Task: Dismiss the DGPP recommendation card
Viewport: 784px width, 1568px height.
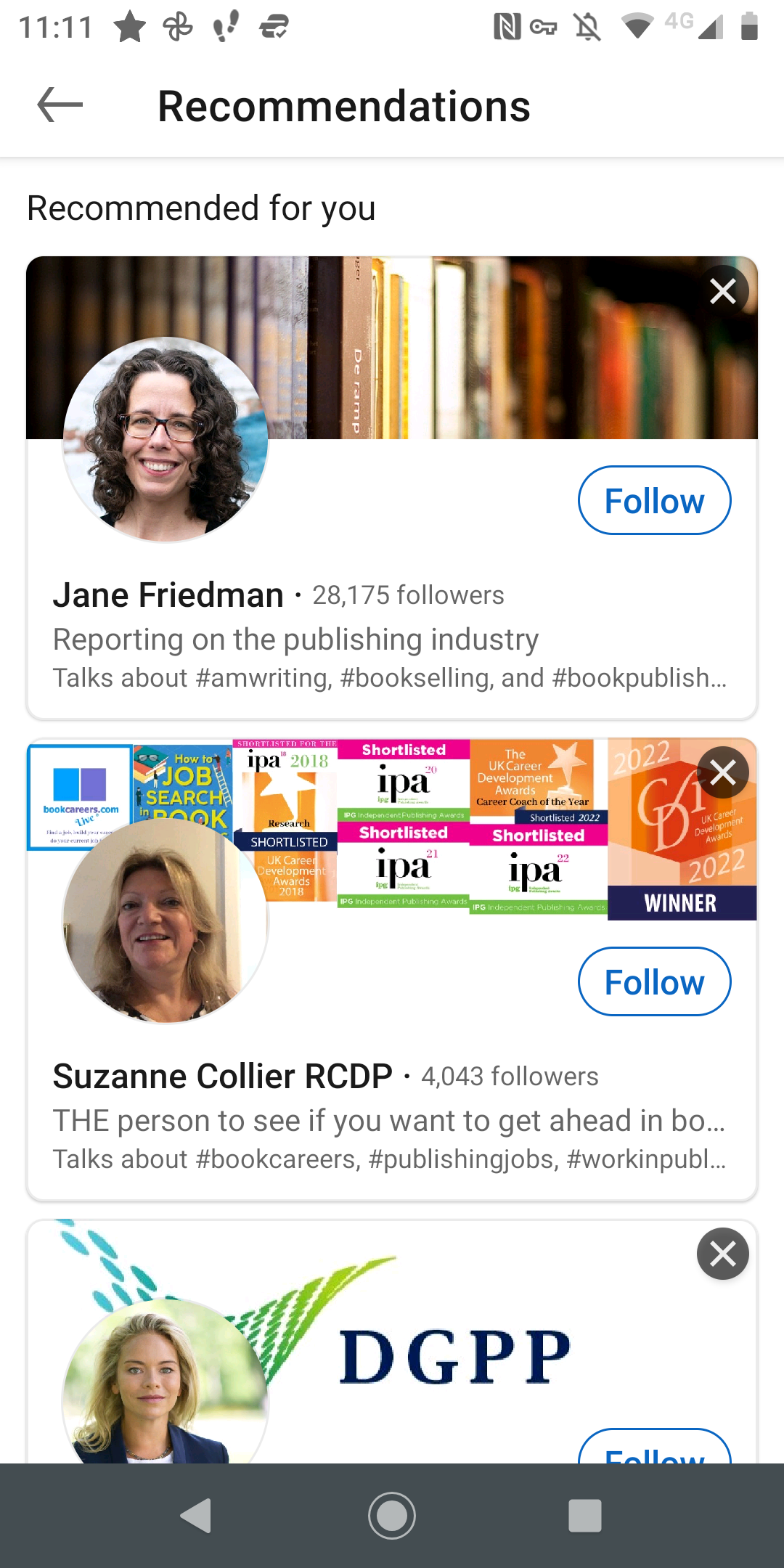Action: click(x=722, y=1254)
